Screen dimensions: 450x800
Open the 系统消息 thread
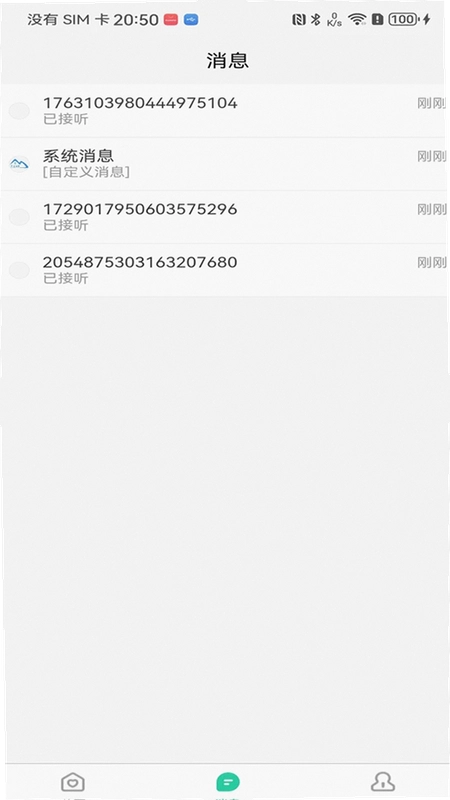coord(225,164)
